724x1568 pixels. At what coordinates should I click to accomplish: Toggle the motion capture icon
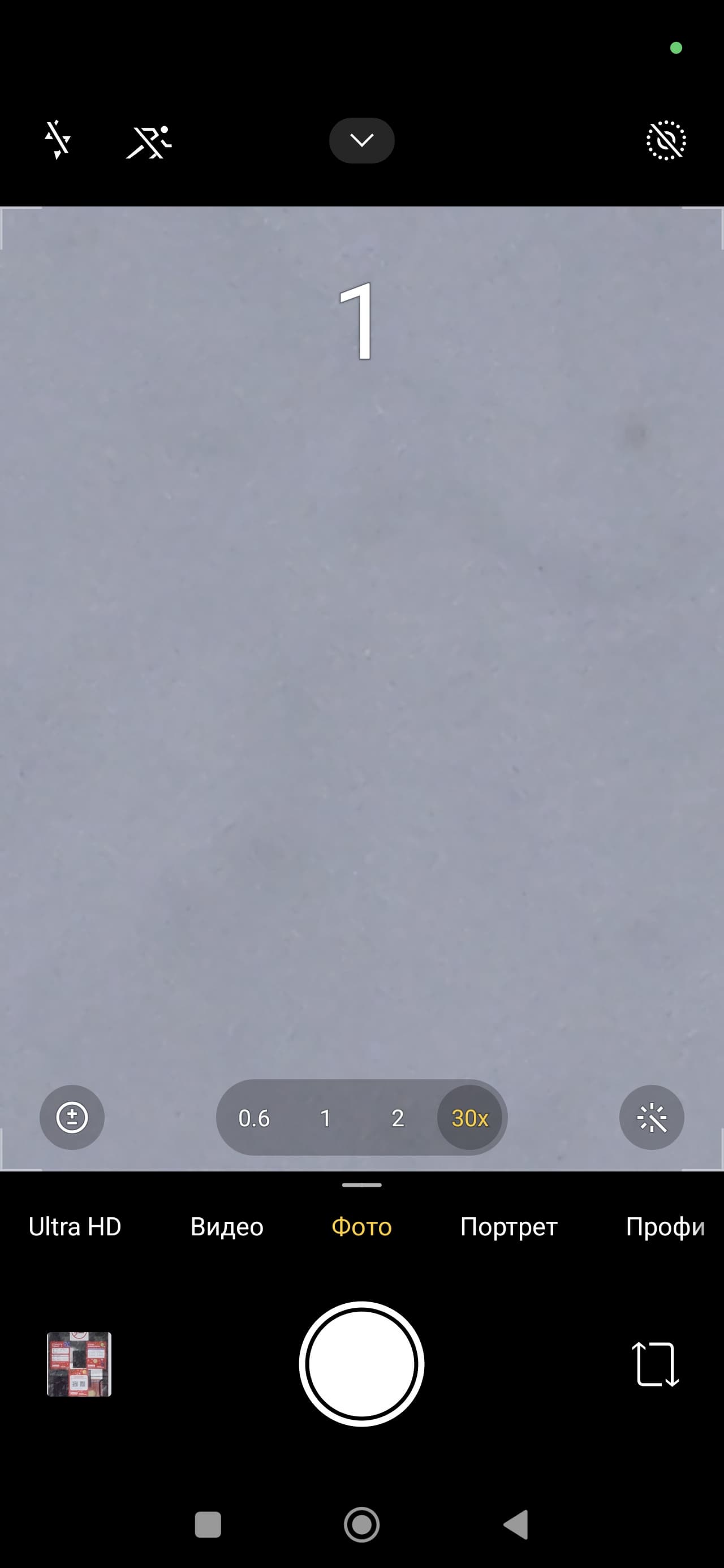(149, 142)
